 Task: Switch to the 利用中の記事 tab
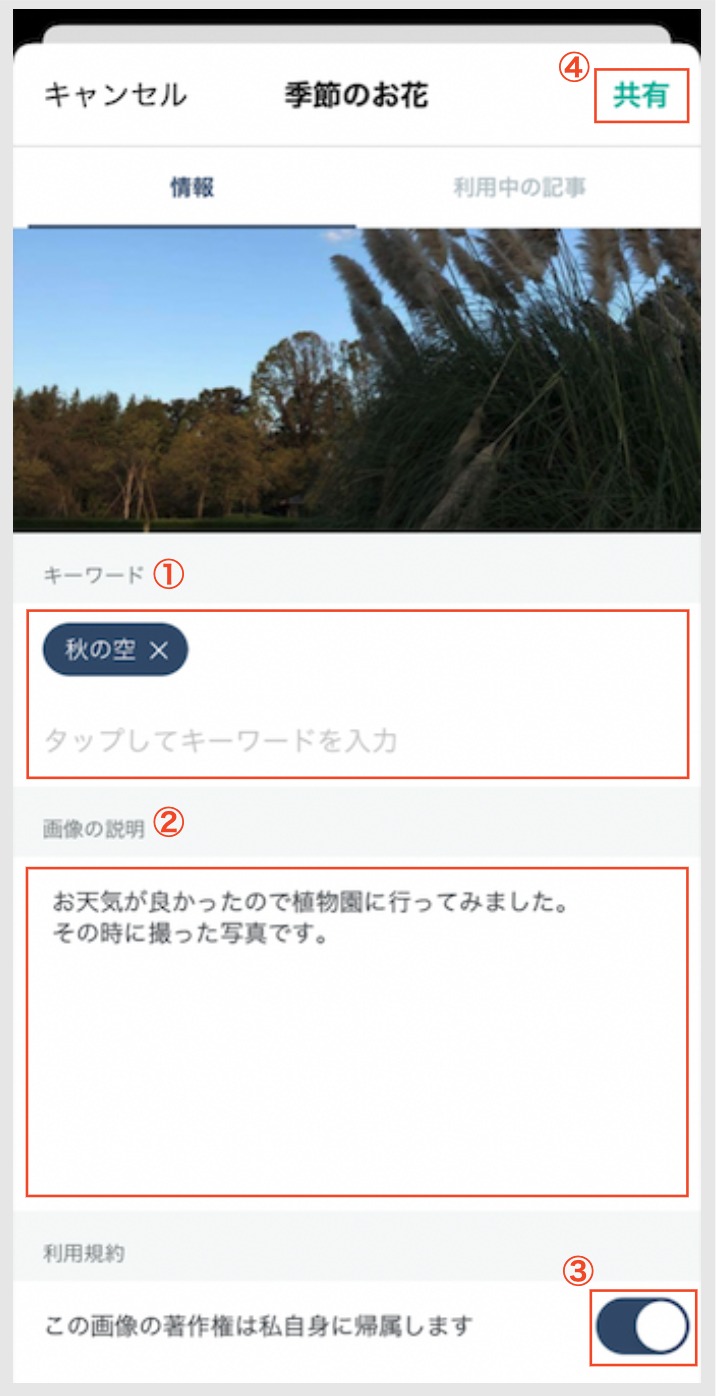pos(519,188)
